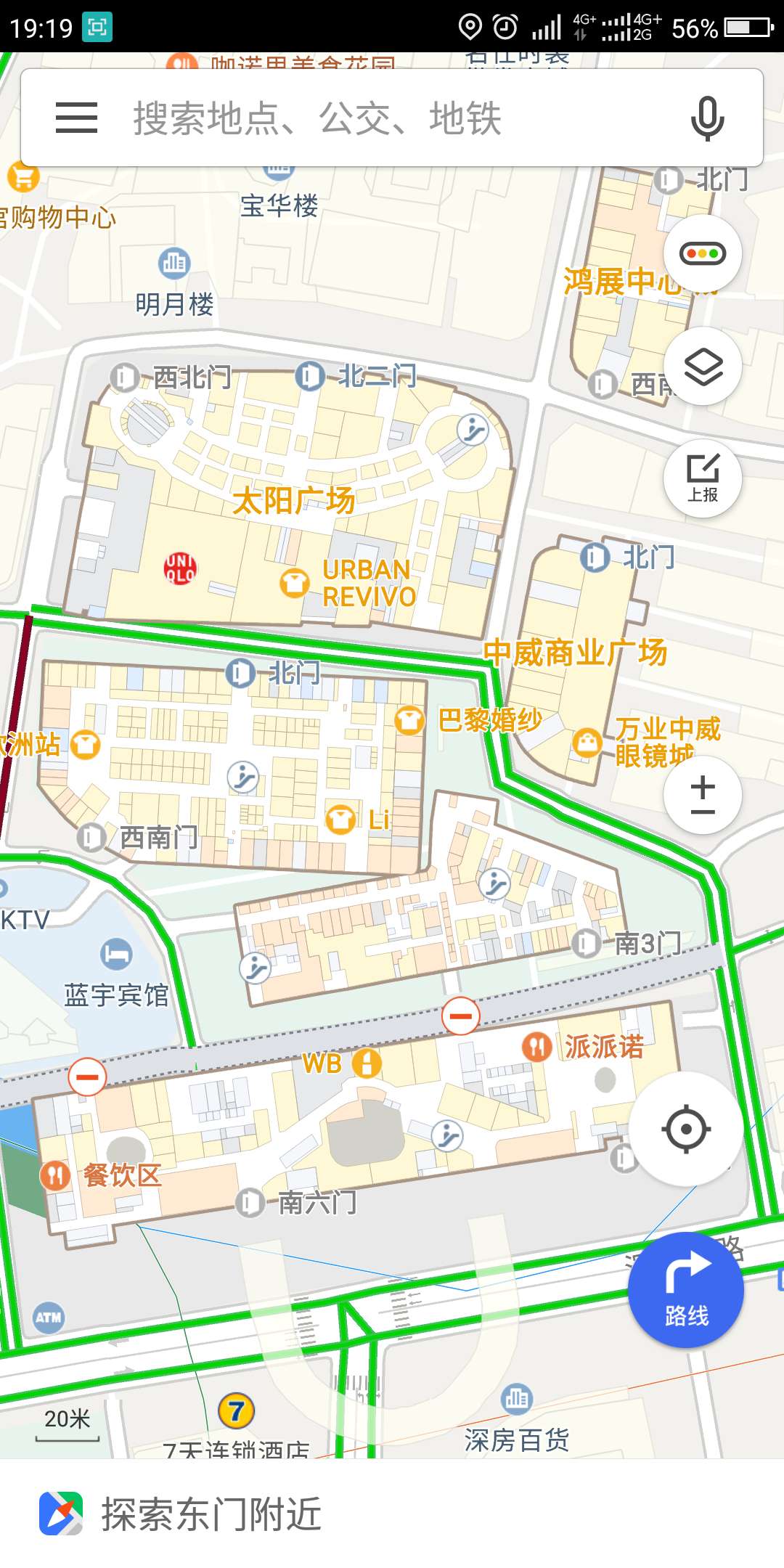784x1568 pixels.
Task: Open the hamburger menu
Action: (76, 118)
